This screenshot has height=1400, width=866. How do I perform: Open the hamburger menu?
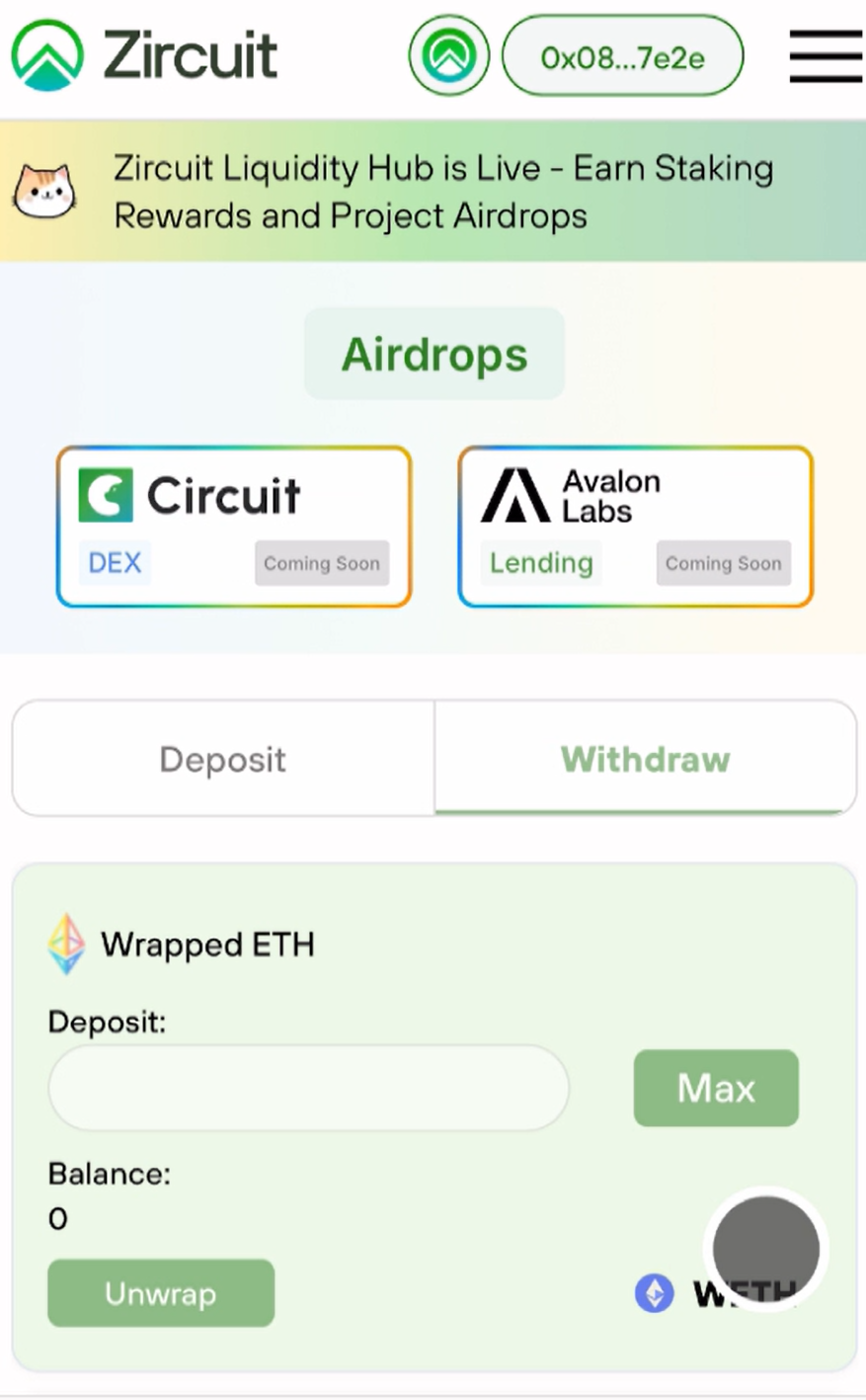[826, 55]
